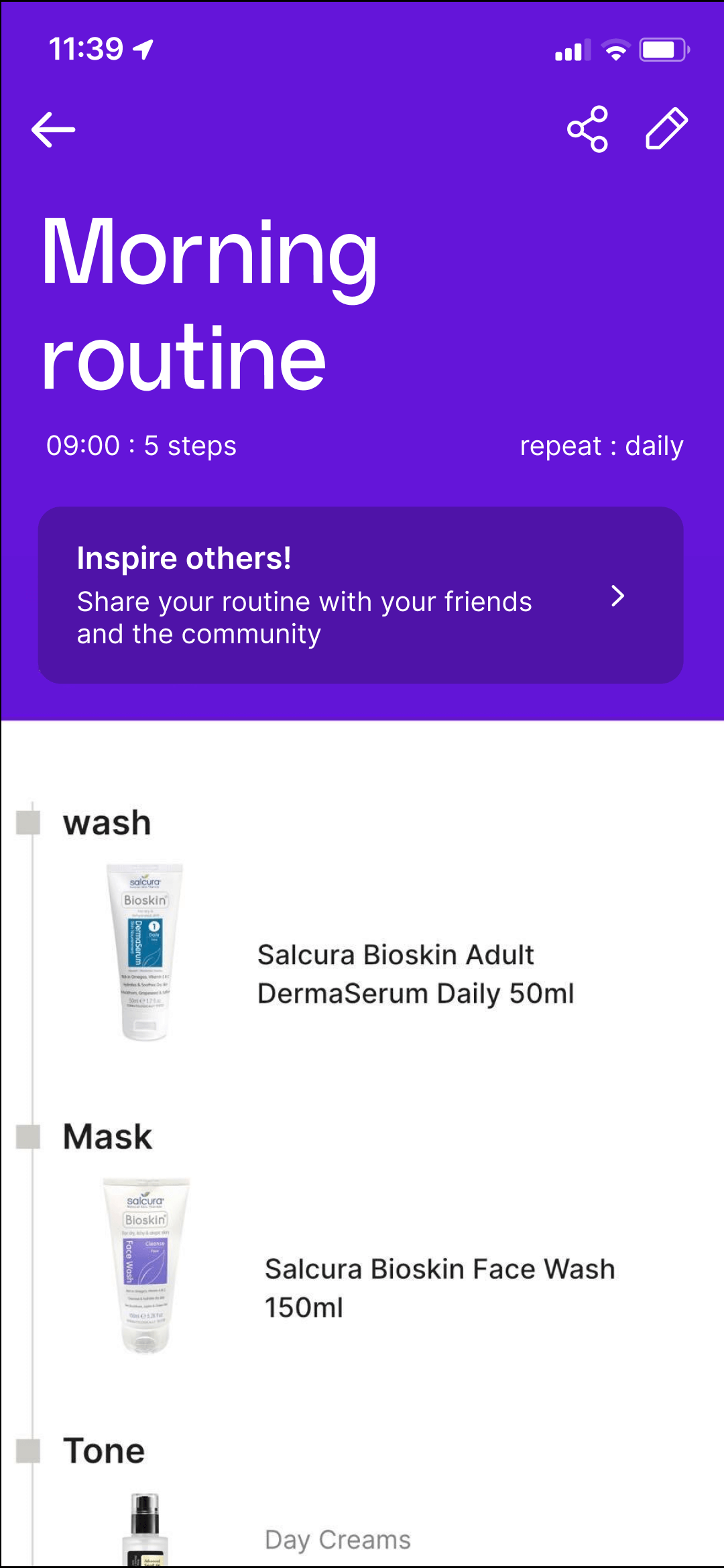Open Salcura Bioskin Adult DermaSerum Daily product
The height and width of the screenshot is (1568, 724).
(x=415, y=974)
